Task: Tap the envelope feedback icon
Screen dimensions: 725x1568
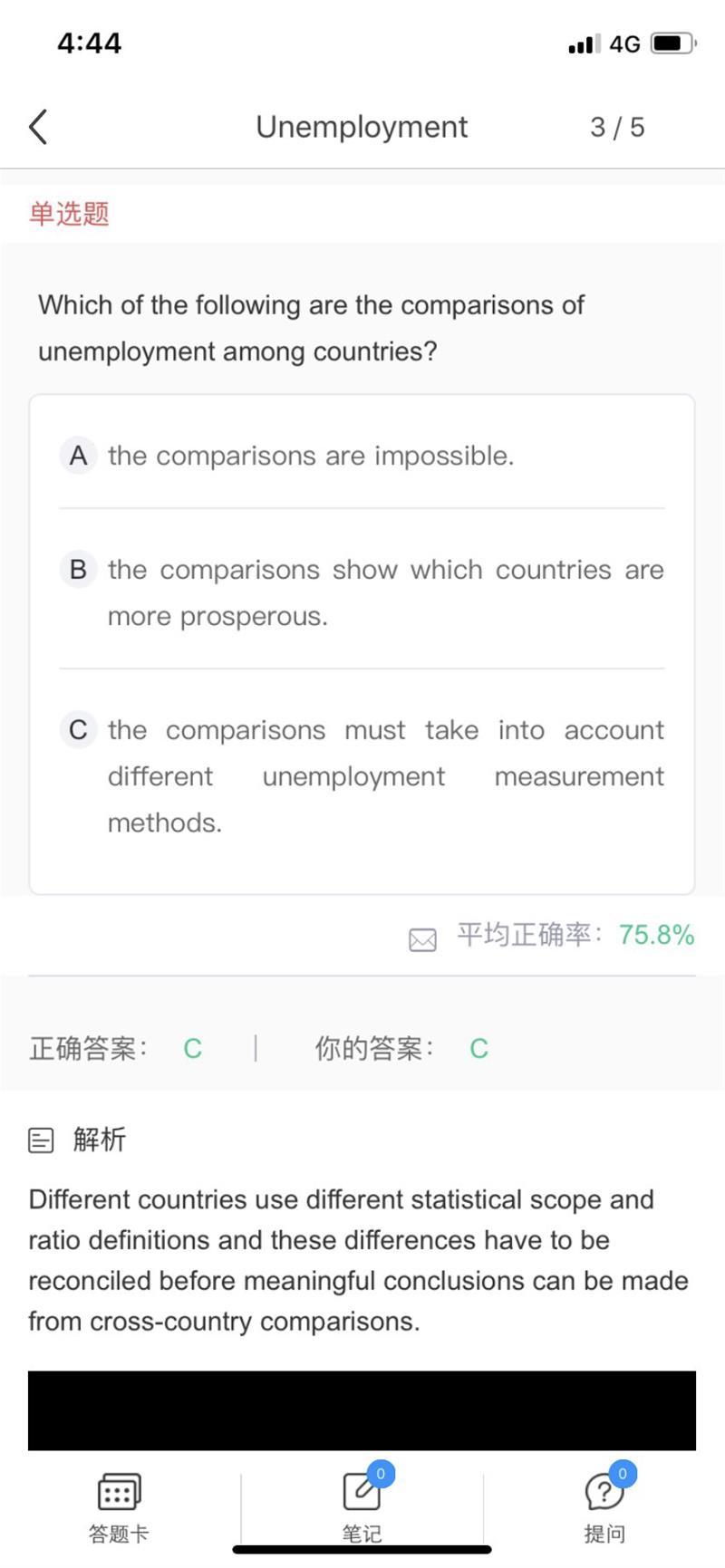Action: click(x=422, y=939)
